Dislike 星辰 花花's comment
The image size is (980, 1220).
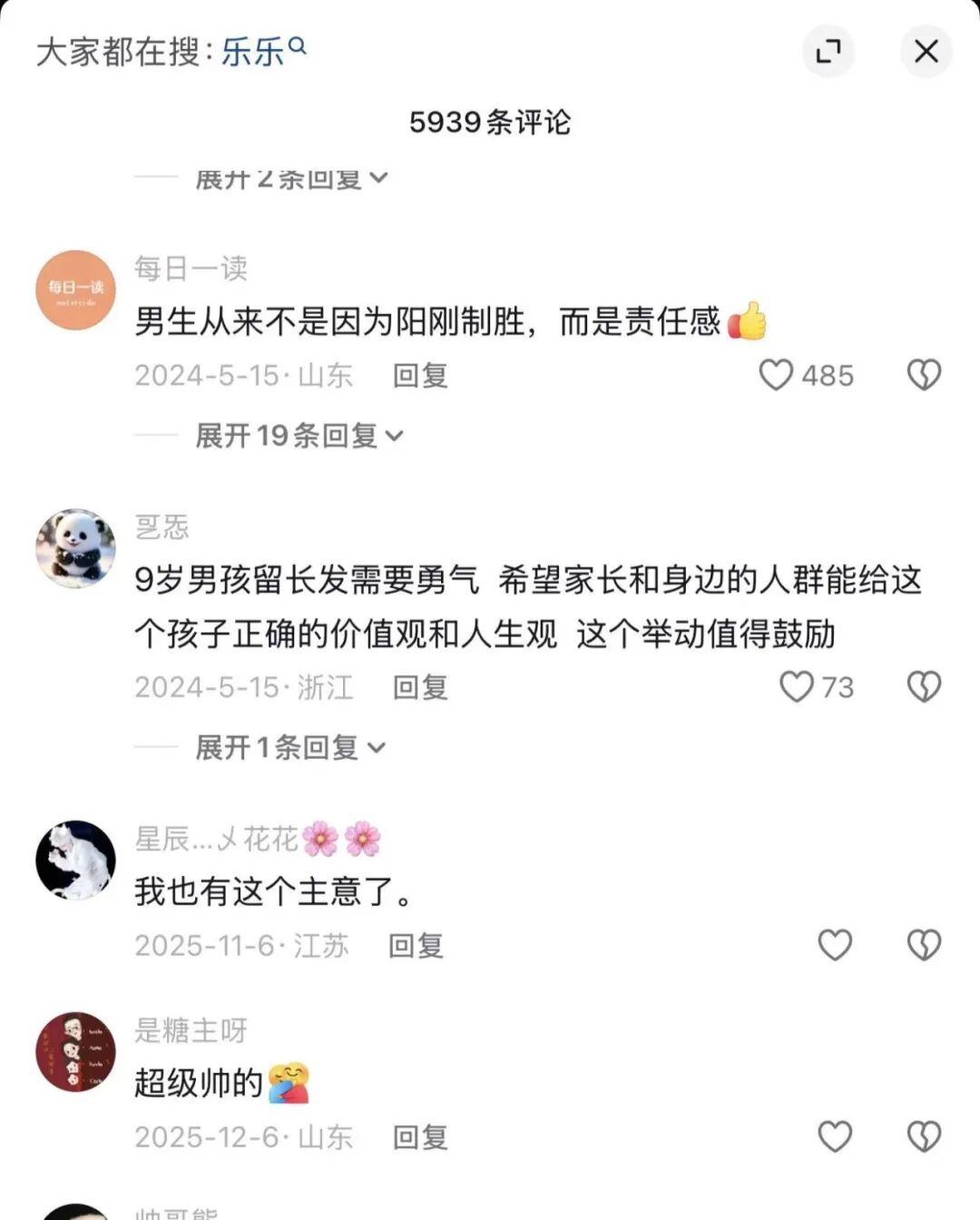coord(924,945)
